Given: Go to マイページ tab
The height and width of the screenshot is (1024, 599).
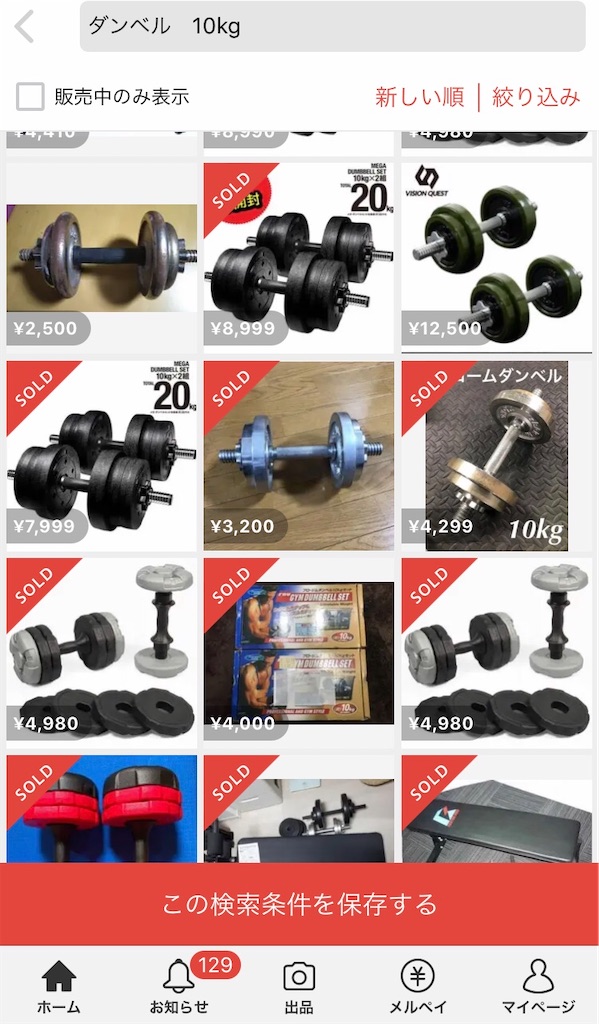Looking at the screenshot, I should pos(538,986).
